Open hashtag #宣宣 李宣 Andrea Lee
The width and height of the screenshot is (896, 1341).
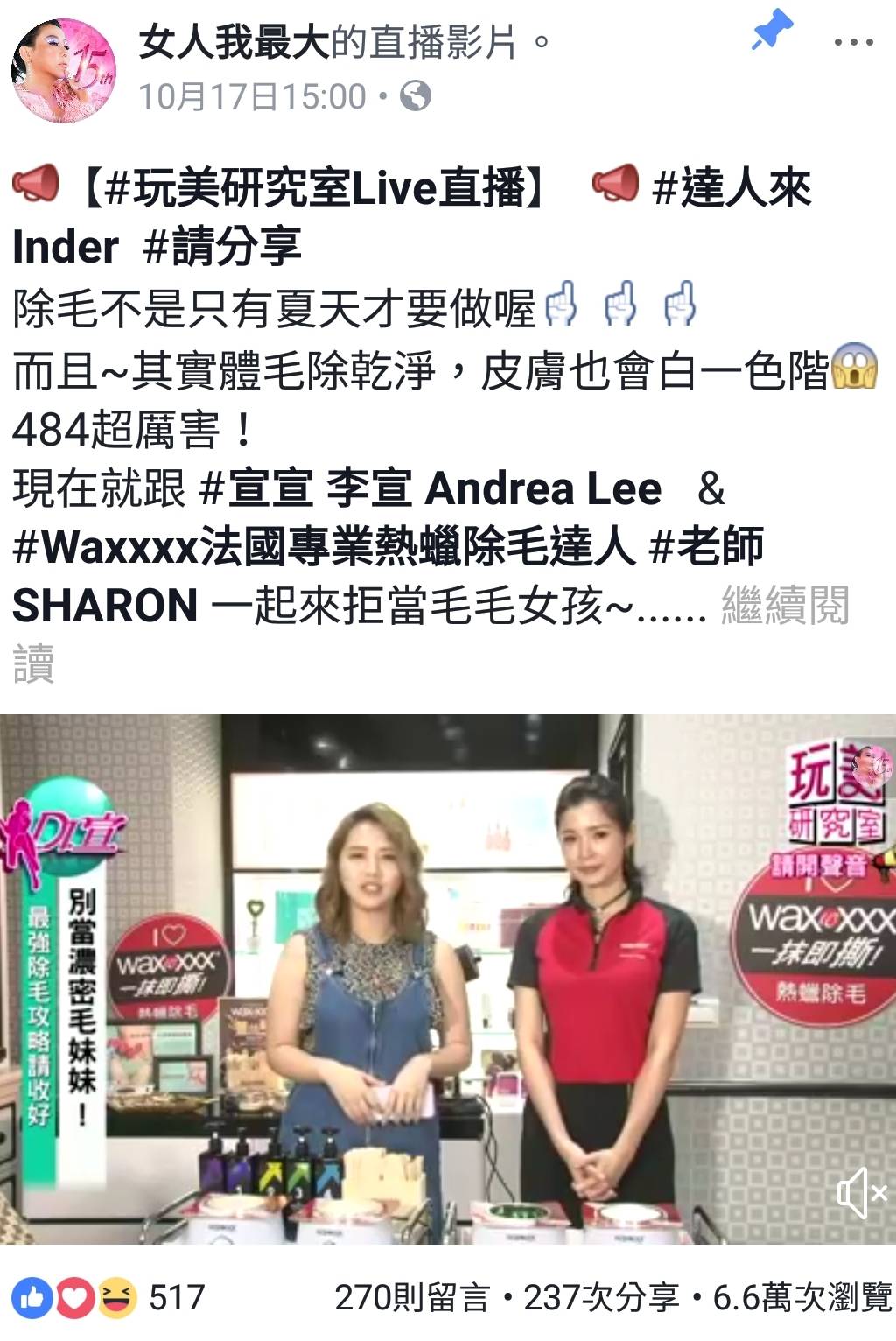point(430,488)
